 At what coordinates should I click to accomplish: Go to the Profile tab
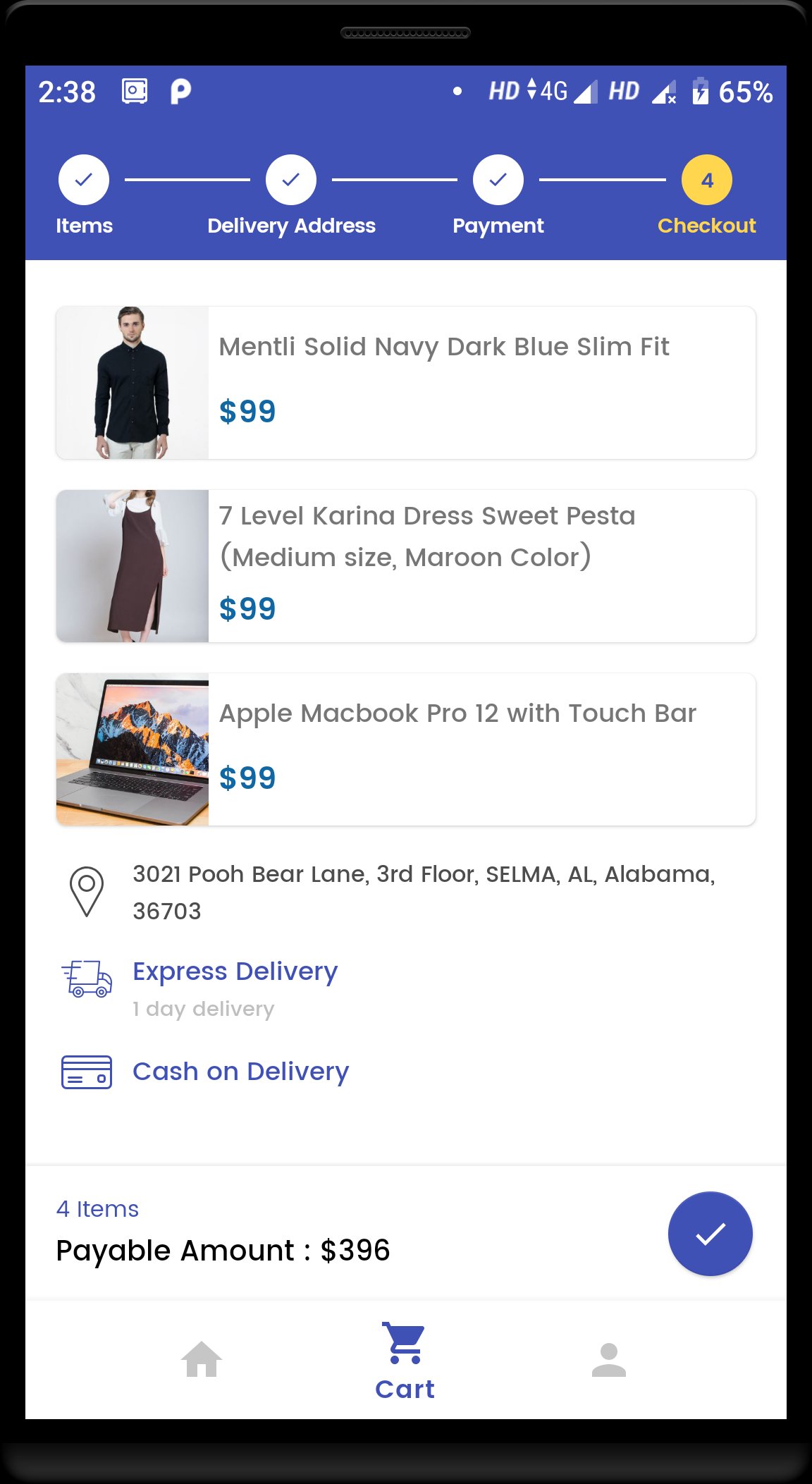609,1359
